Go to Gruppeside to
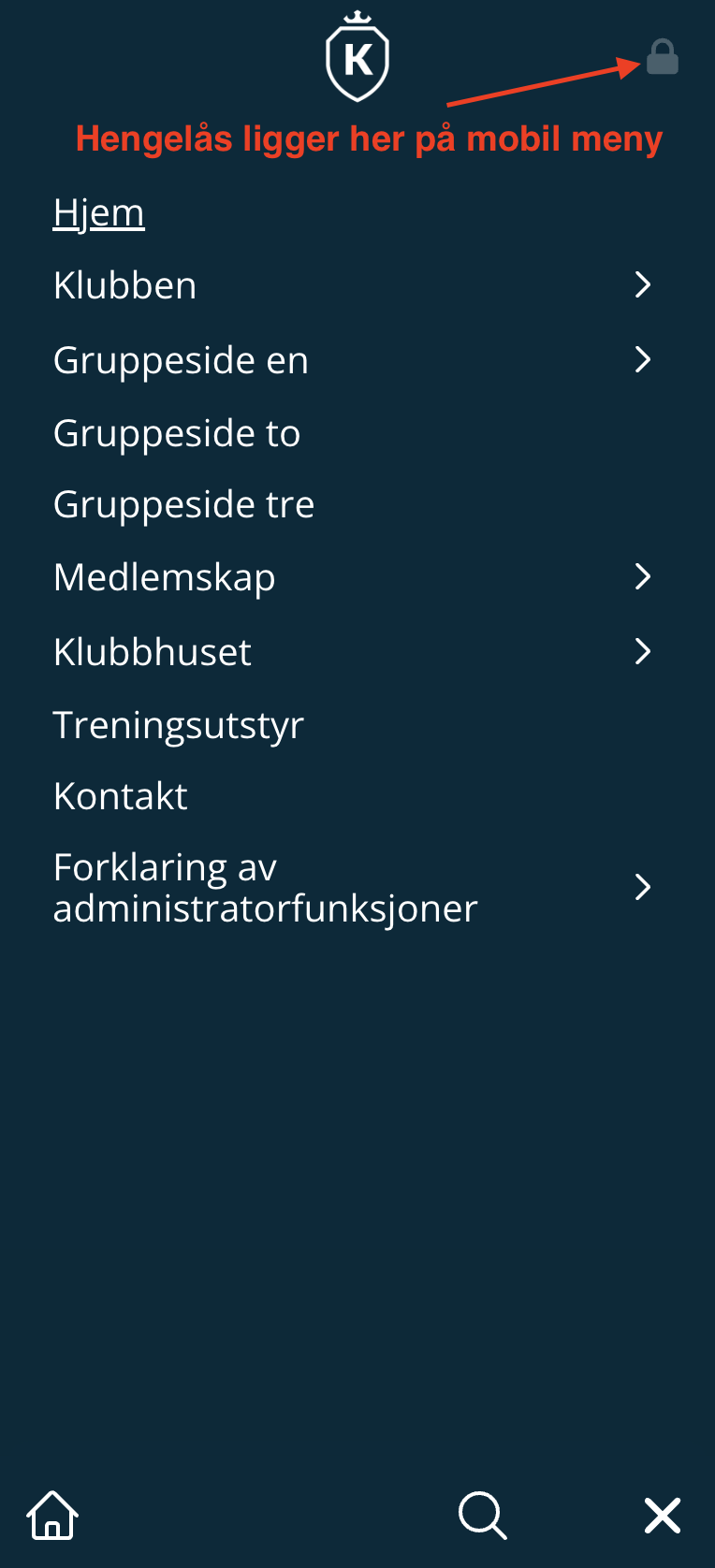715x1568 pixels. 177,433
